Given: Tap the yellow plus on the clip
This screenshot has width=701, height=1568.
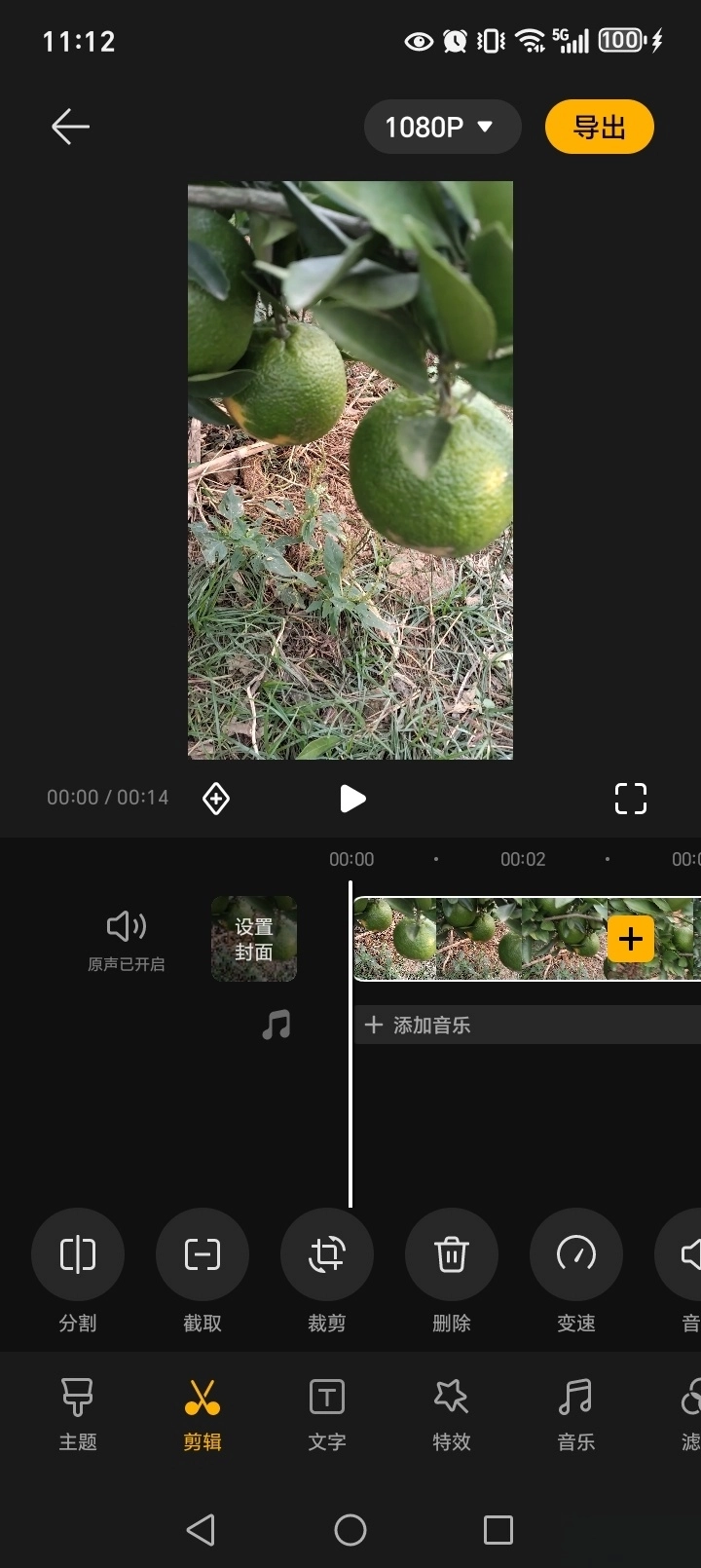Looking at the screenshot, I should (631, 939).
